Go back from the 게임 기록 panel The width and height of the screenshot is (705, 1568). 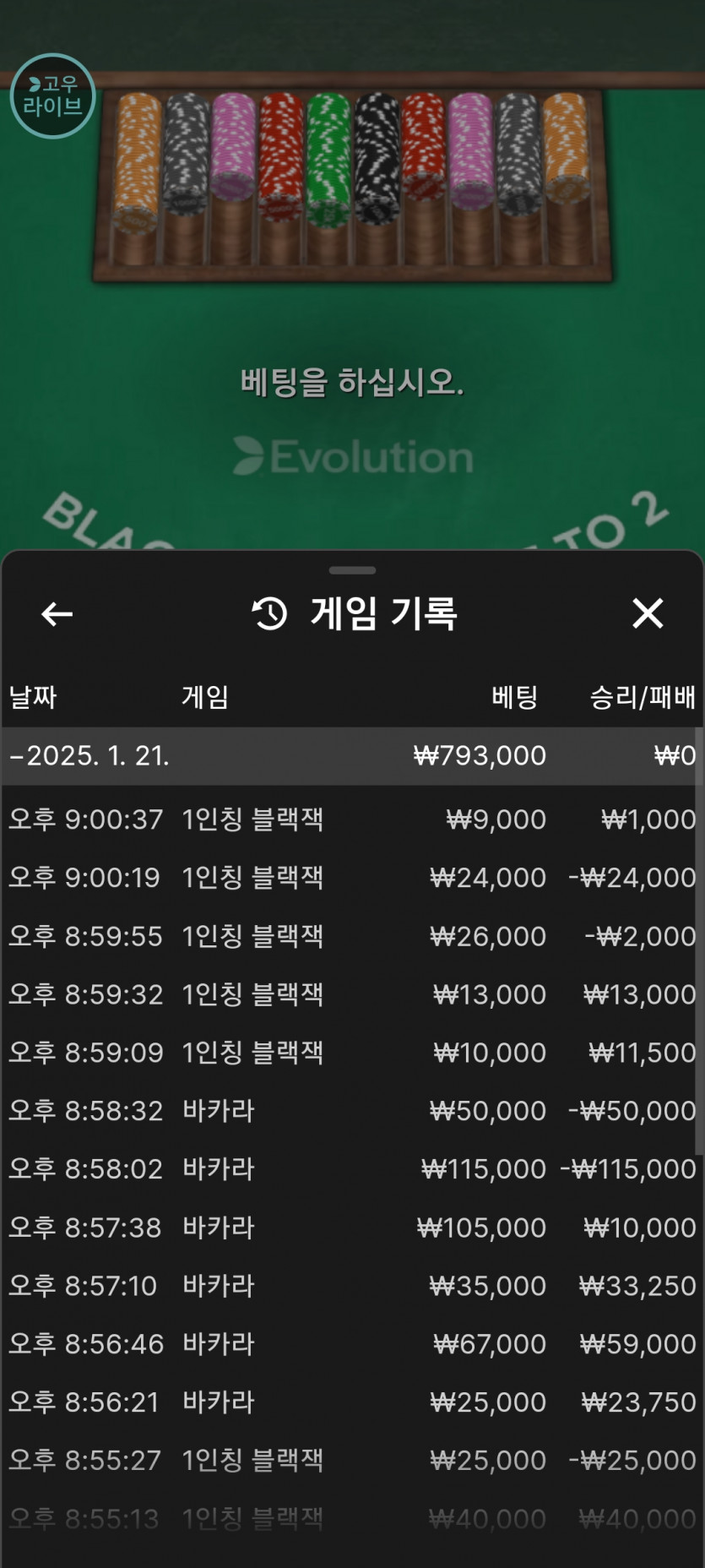[57, 614]
